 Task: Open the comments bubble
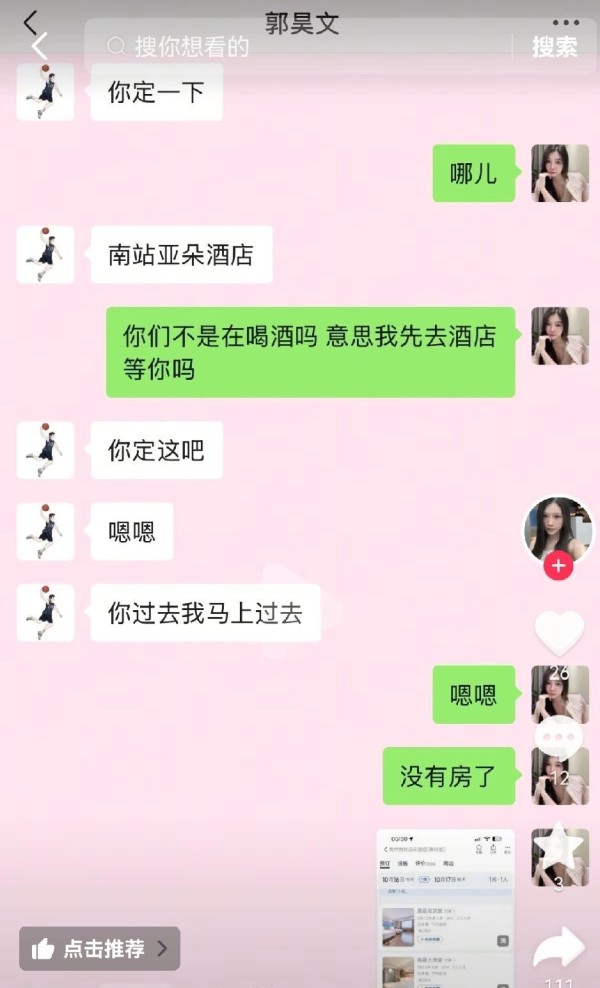click(x=559, y=739)
